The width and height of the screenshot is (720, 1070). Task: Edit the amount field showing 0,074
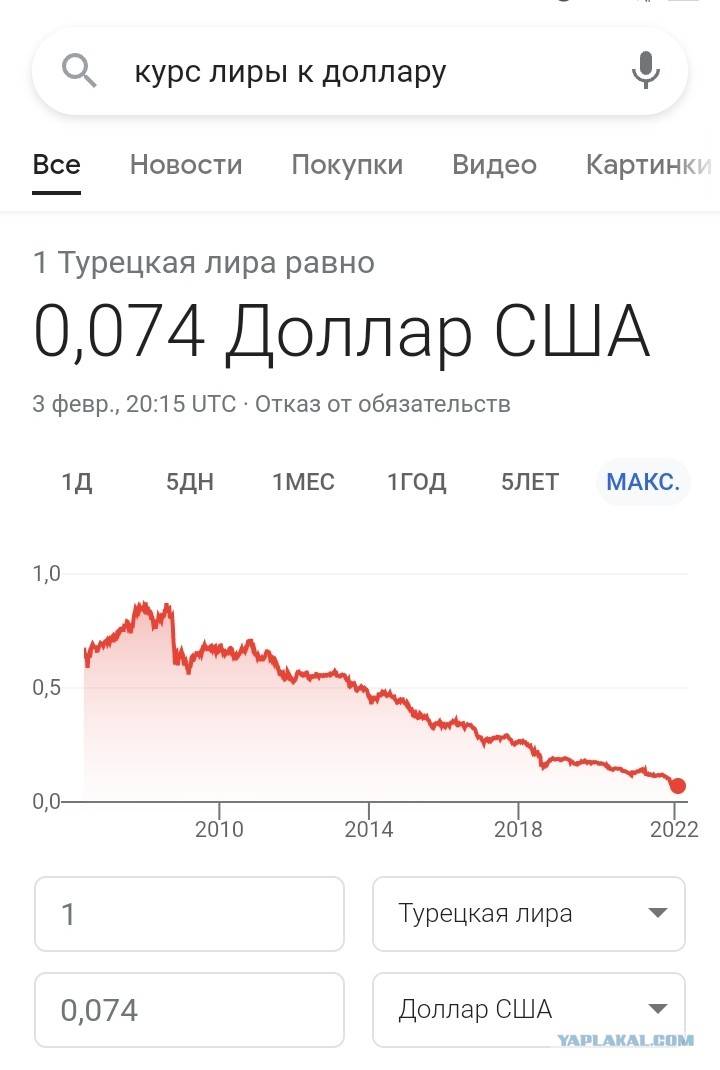click(x=189, y=1010)
